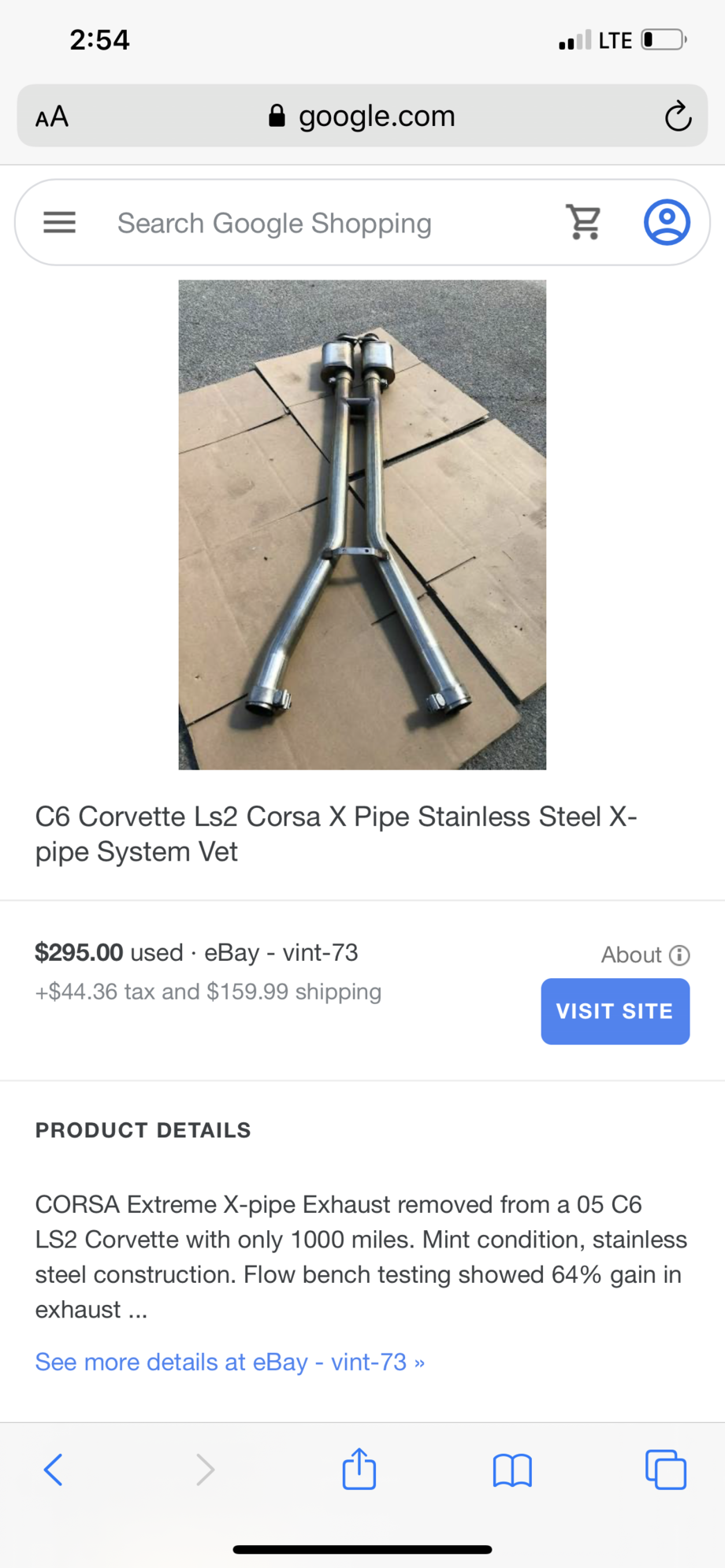
Task: Open the Bookmarks panel in Safari
Action: (x=511, y=1468)
